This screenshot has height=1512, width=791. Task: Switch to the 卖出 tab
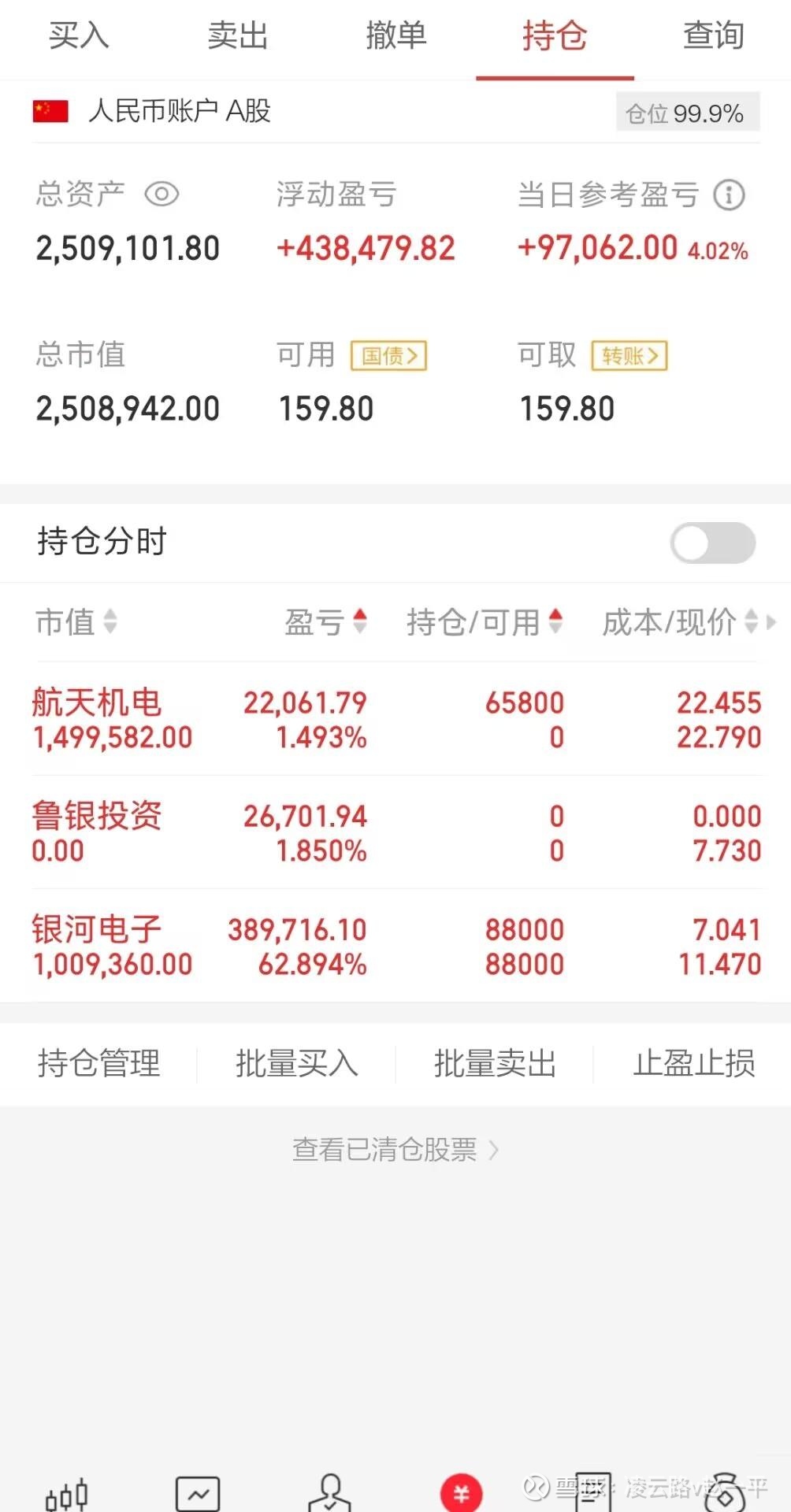(237, 36)
